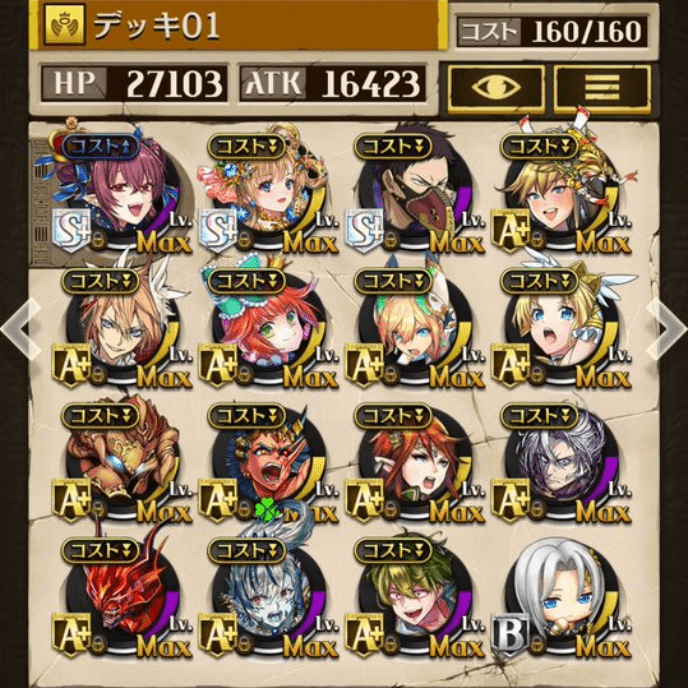Viewport: 688px width, 688px height.
Task: Select the golden armored beast character
Action: click(x=120, y=463)
